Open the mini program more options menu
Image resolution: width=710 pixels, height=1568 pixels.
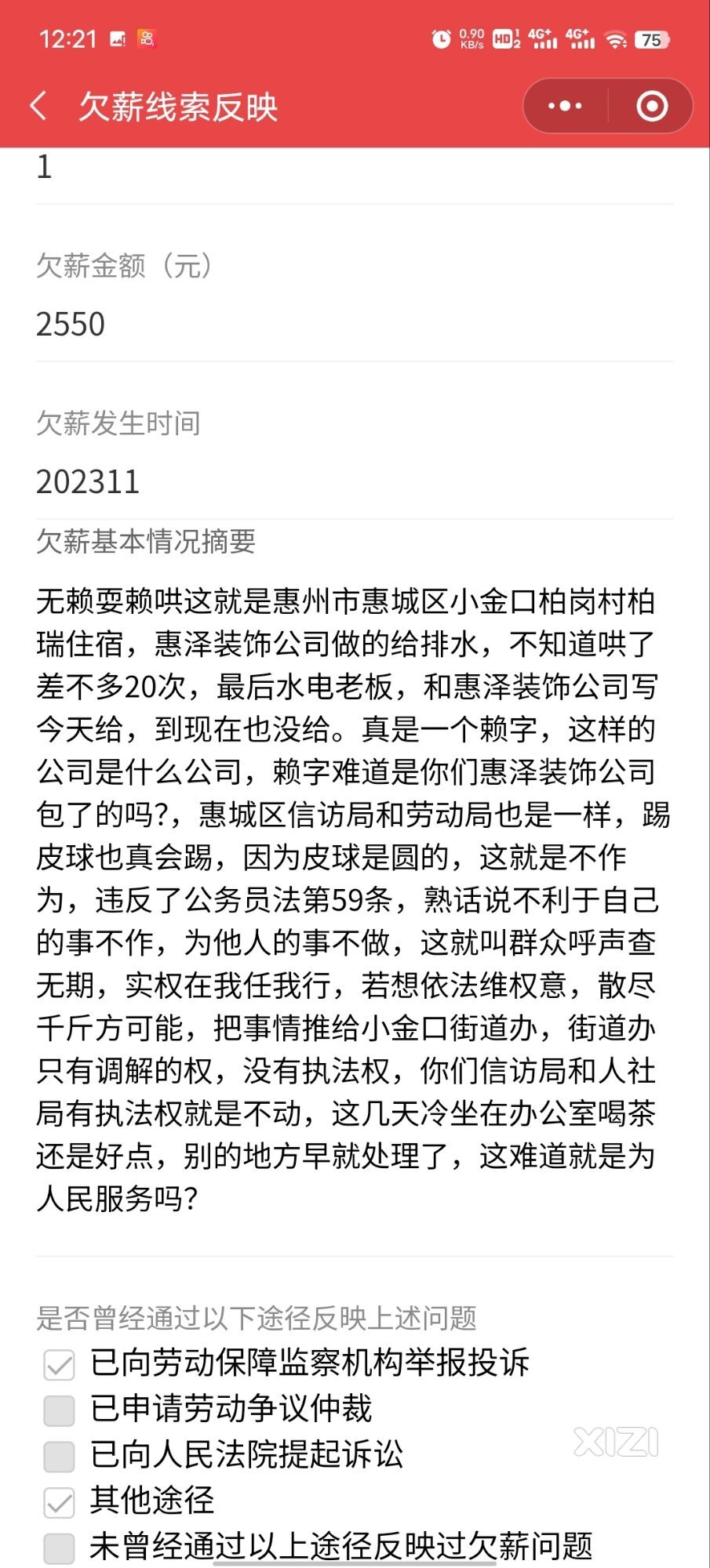tap(565, 106)
